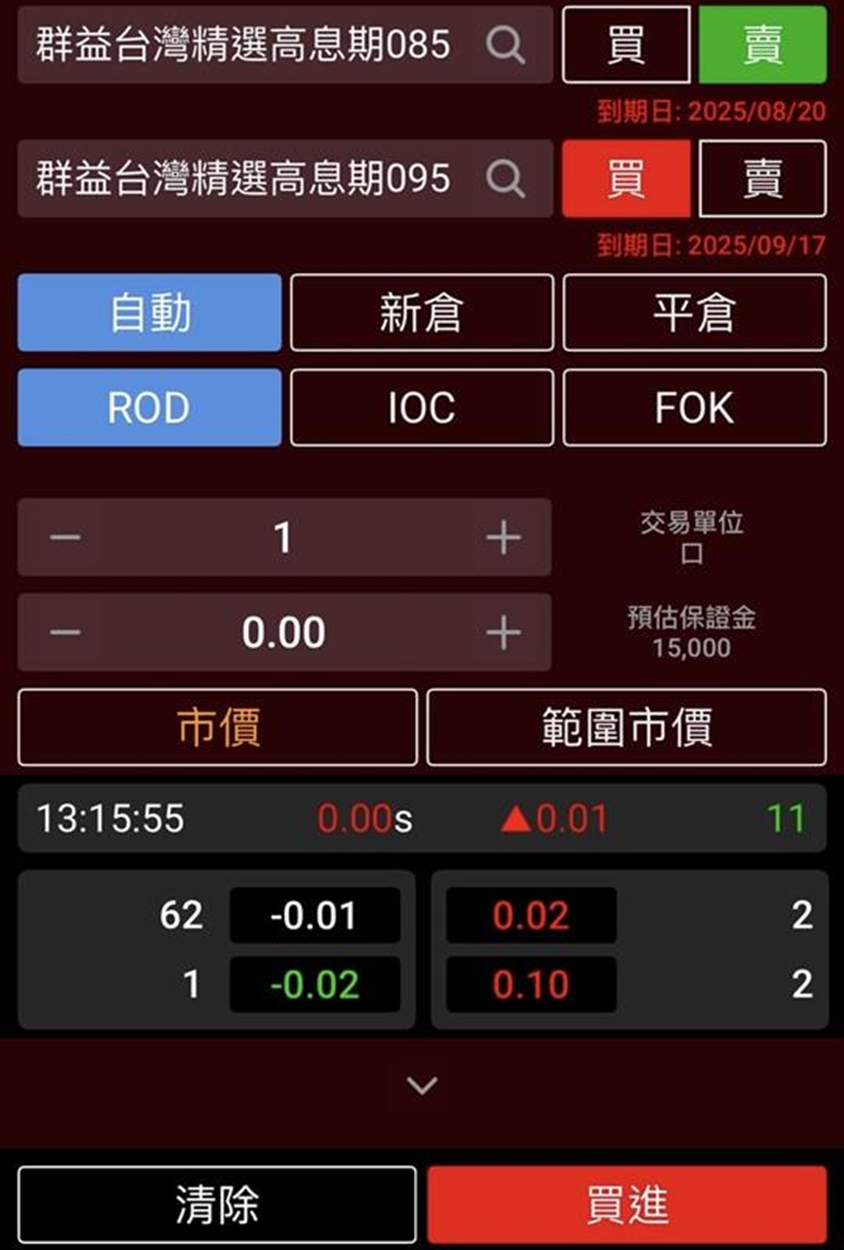Search contract 群益台灣精選高息期085
The width and height of the screenshot is (844, 1250).
505,45
